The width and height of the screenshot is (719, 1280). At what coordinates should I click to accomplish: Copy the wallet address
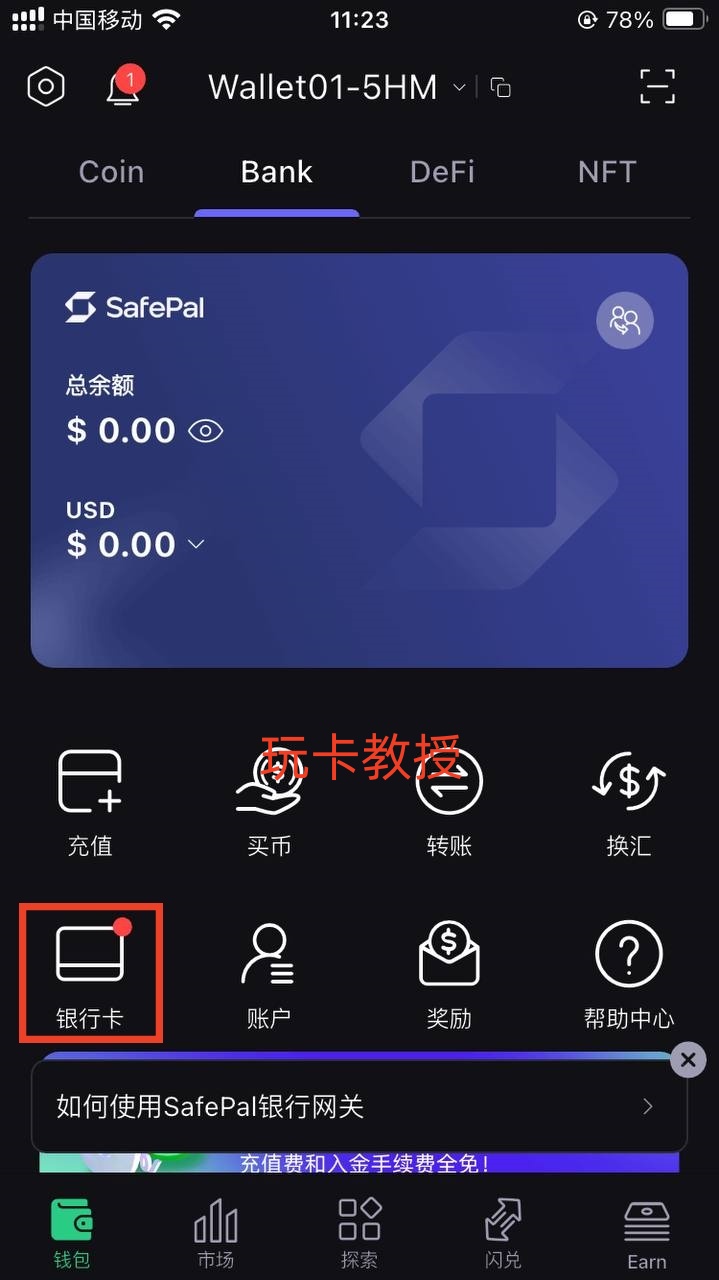501,88
